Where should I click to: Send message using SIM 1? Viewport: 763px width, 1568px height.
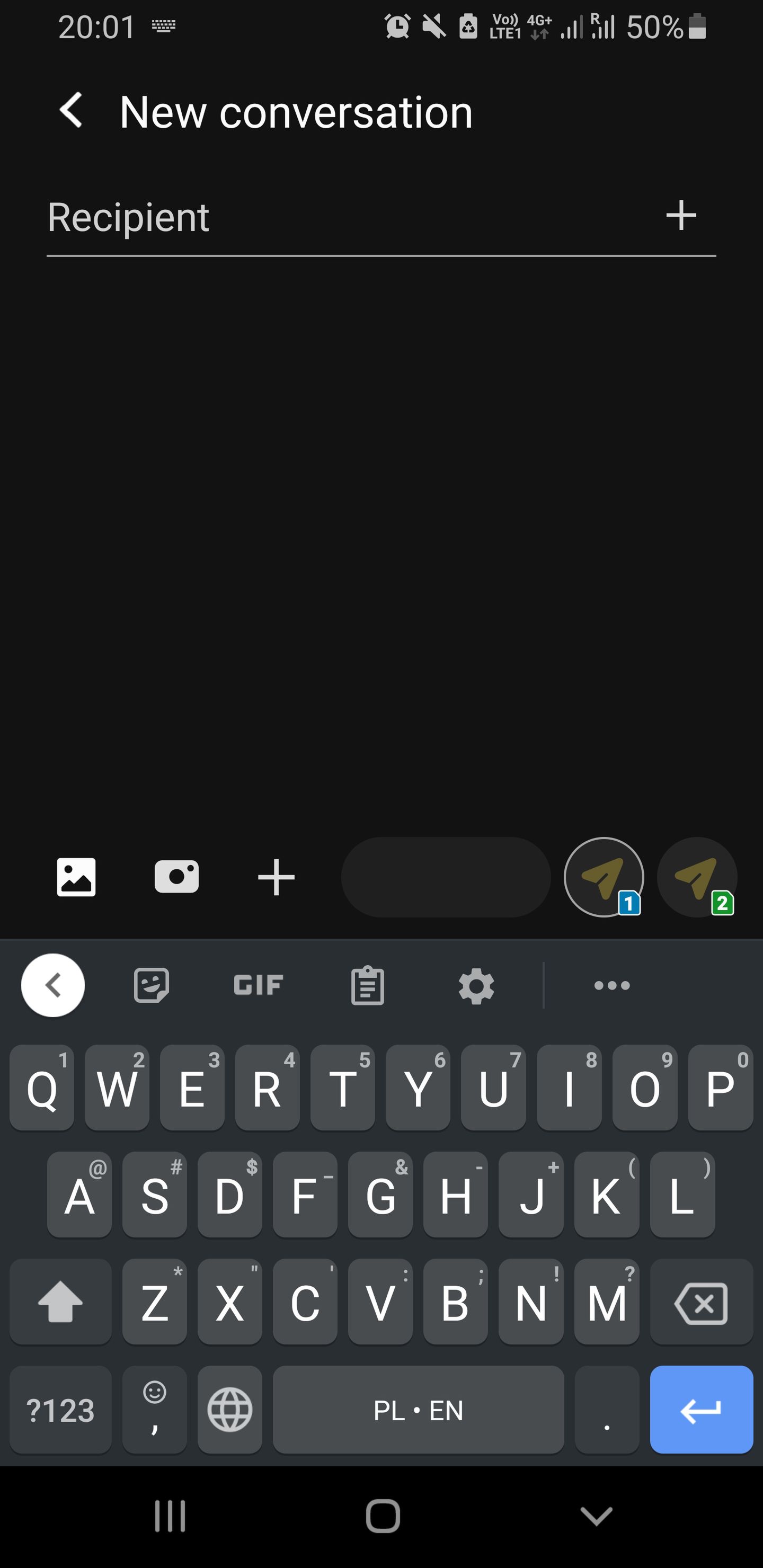[x=604, y=877]
